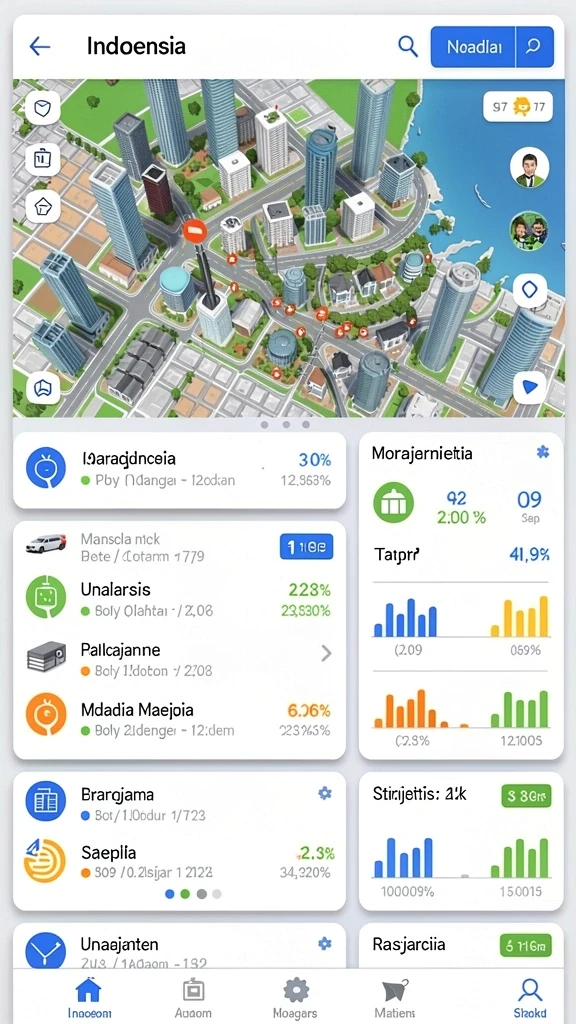The height and width of the screenshot is (1024, 576).
Task: Switch to the Auaom tab
Action: tap(193, 998)
